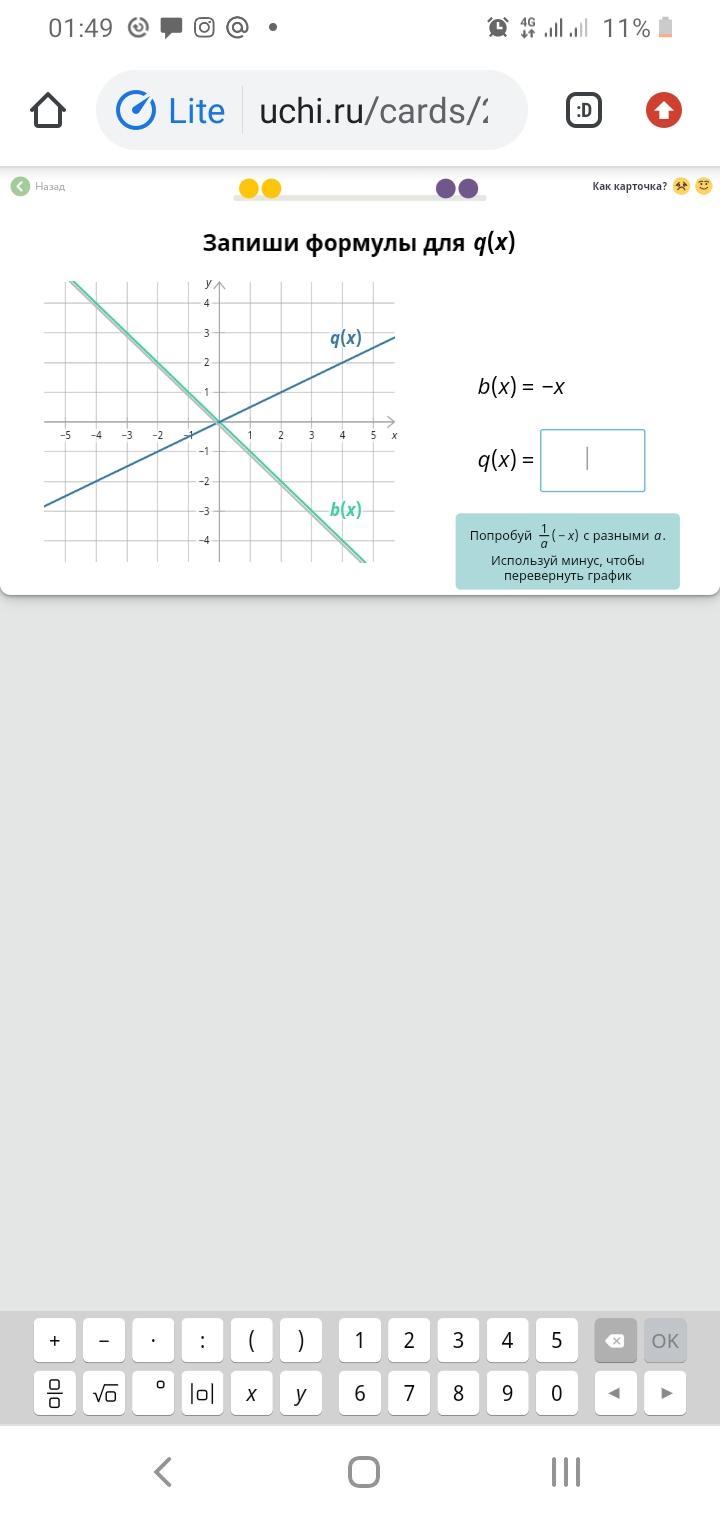Enter the minus sign key

click(104, 1340)
